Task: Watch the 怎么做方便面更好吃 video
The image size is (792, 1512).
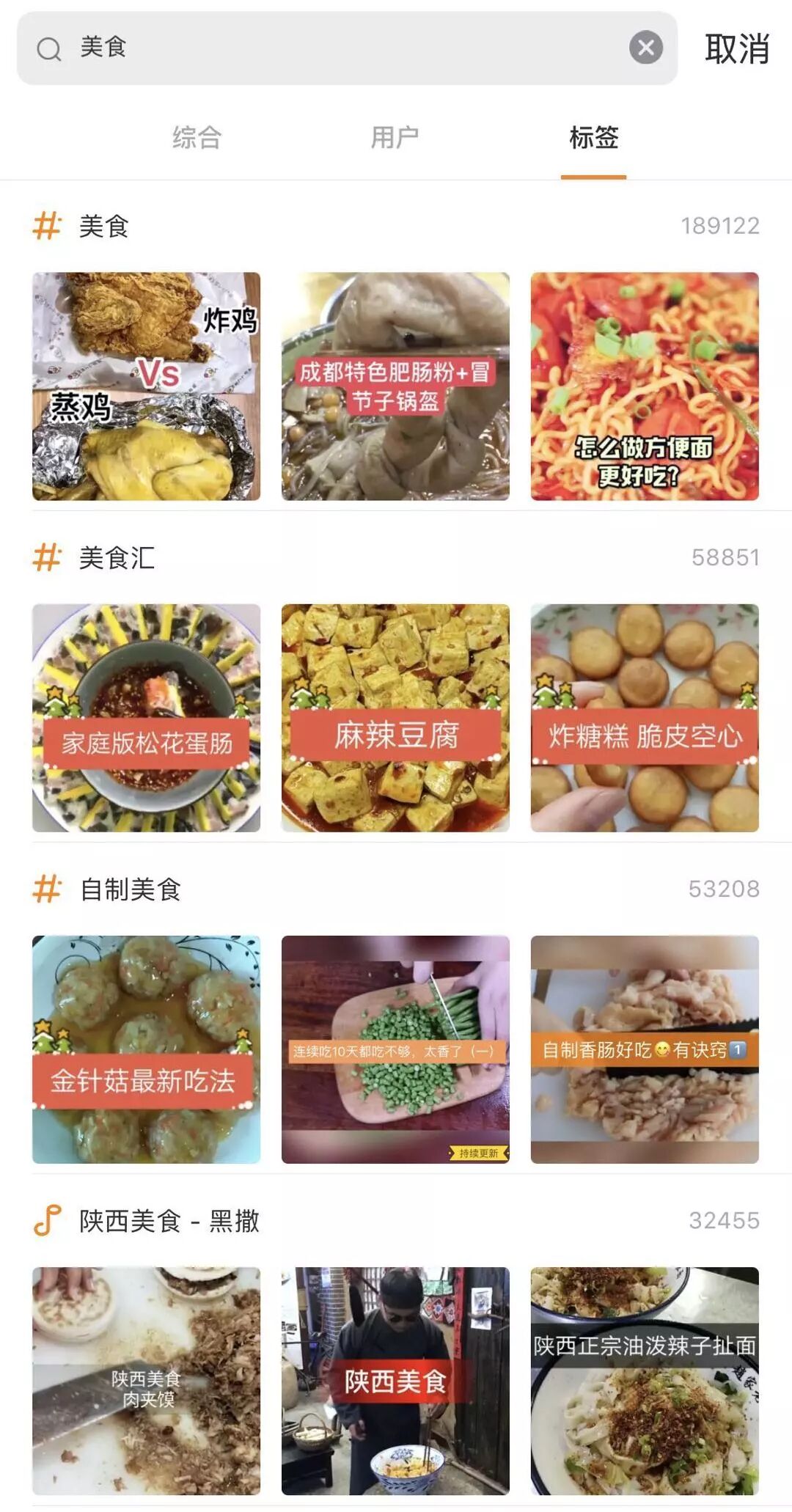Action: [x=645, y=386]
